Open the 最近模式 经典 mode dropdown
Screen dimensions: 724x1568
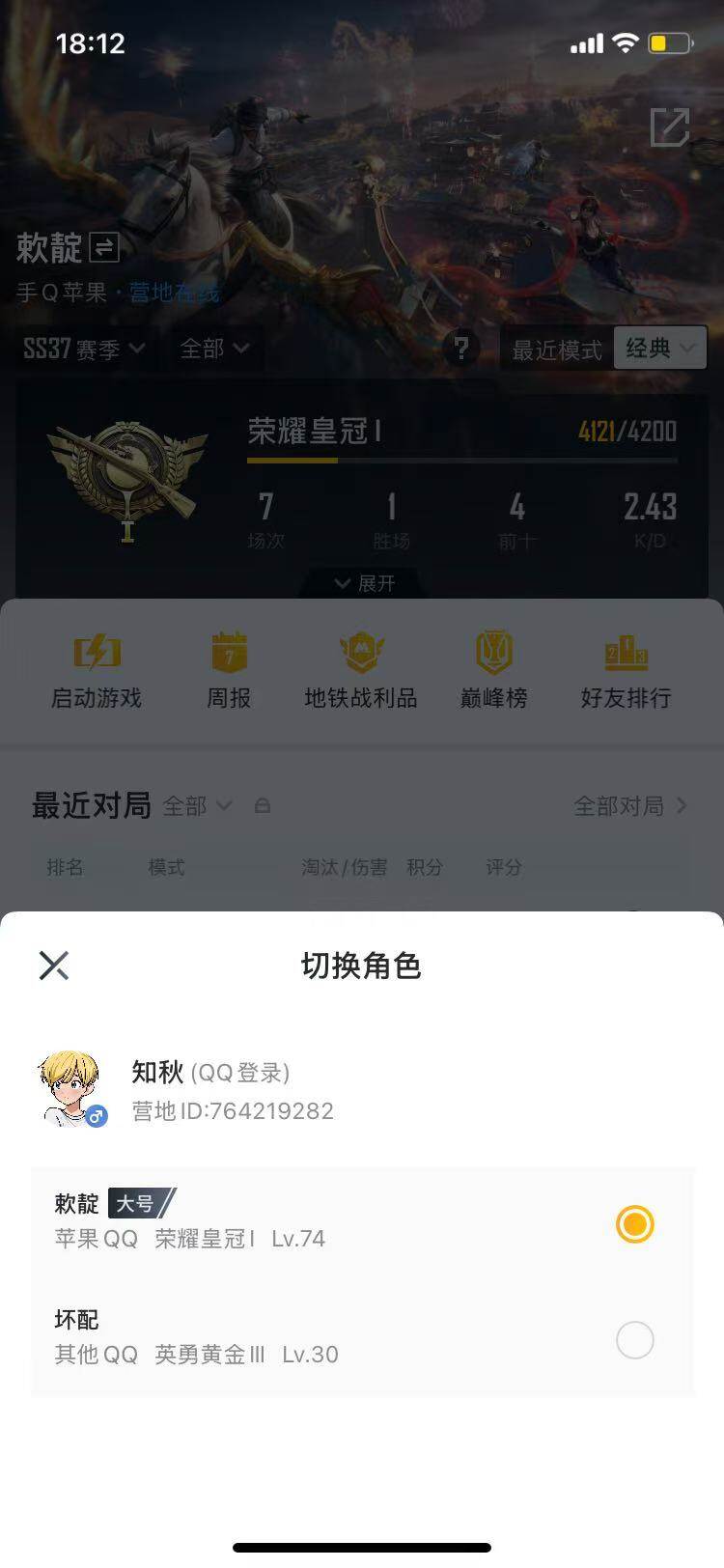click(x=660, y=349)
